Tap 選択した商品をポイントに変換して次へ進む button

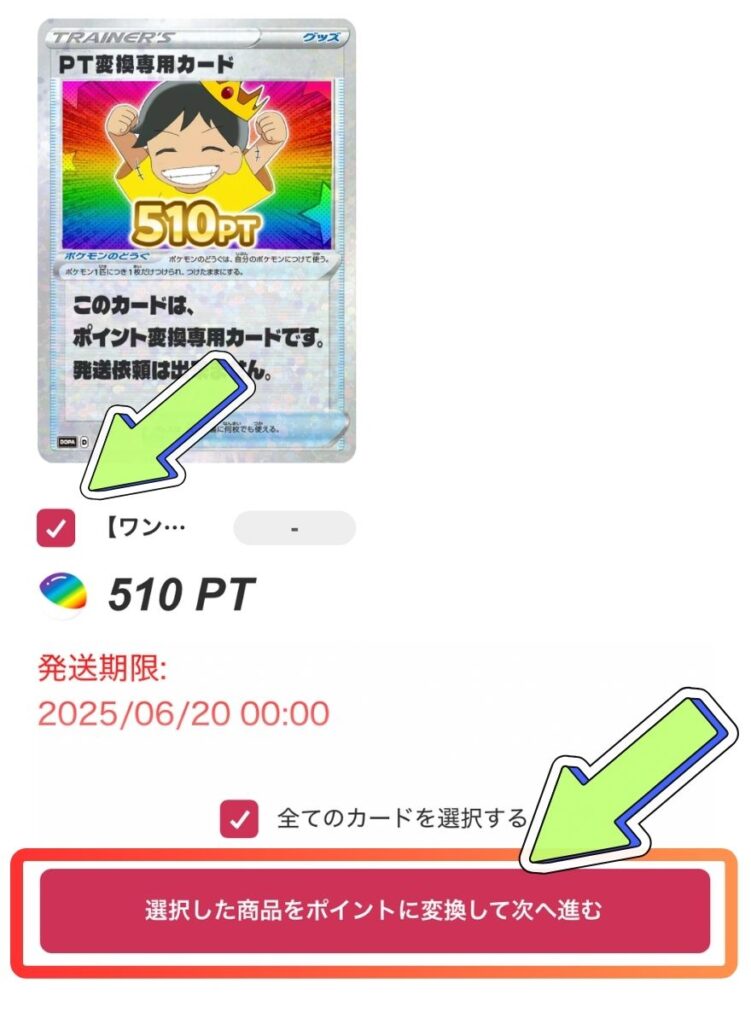click(374, 911)
